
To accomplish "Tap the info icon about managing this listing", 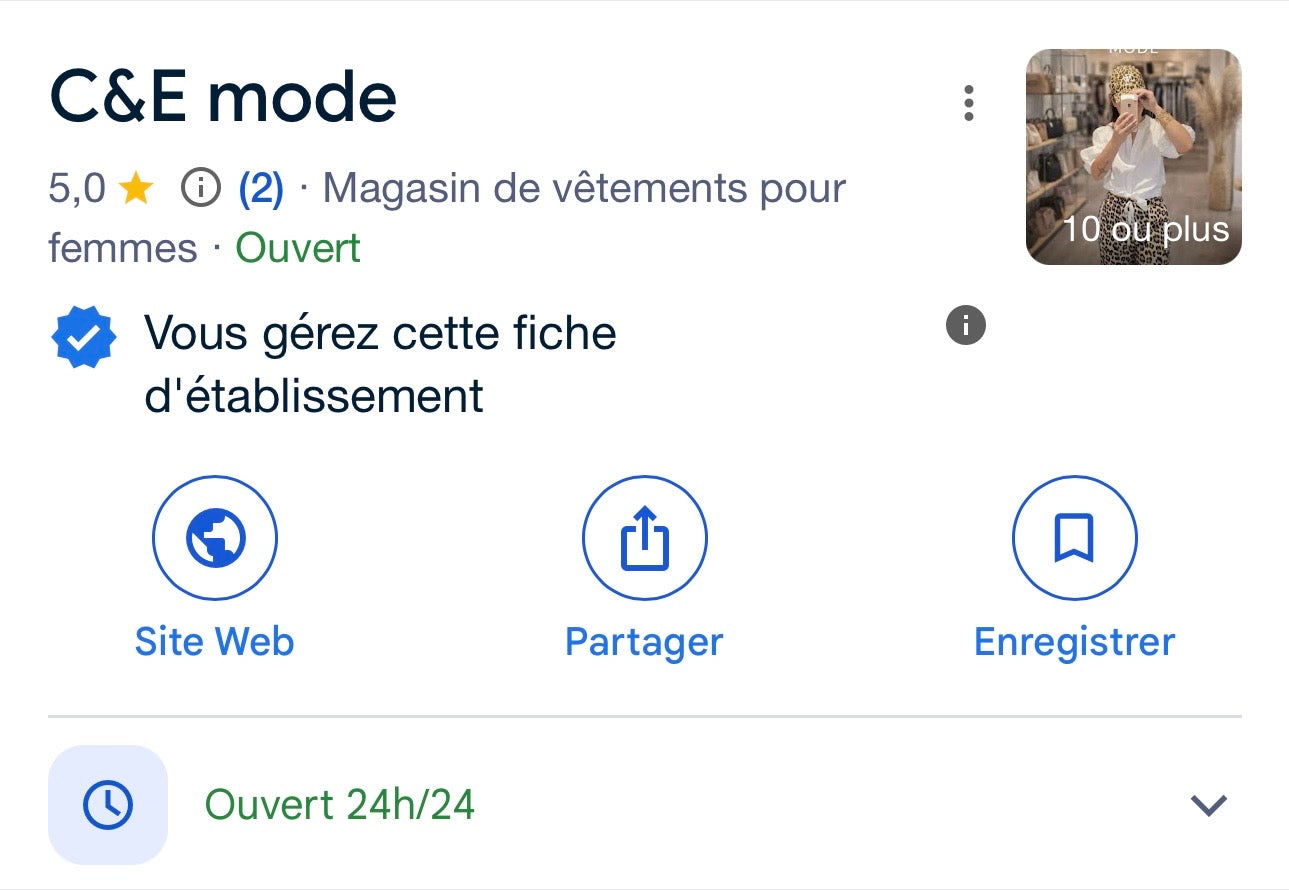I will [965, 325].
